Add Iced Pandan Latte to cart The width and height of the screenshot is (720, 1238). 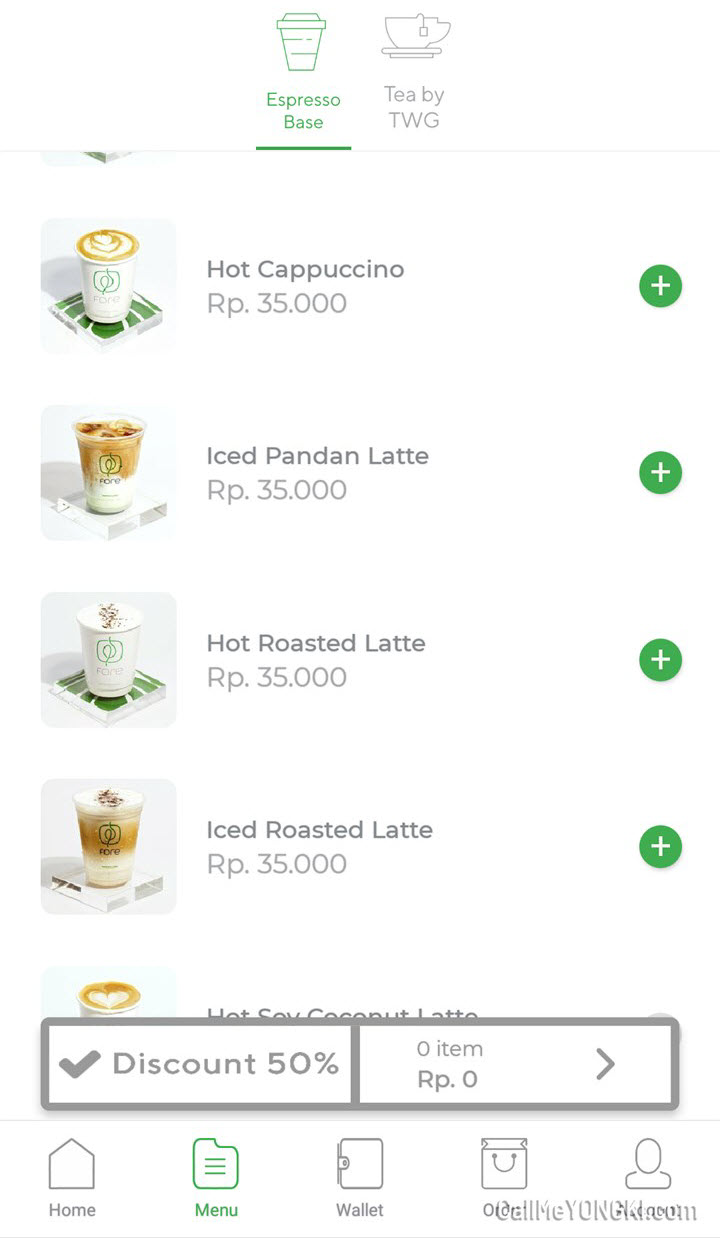point(660,473)
